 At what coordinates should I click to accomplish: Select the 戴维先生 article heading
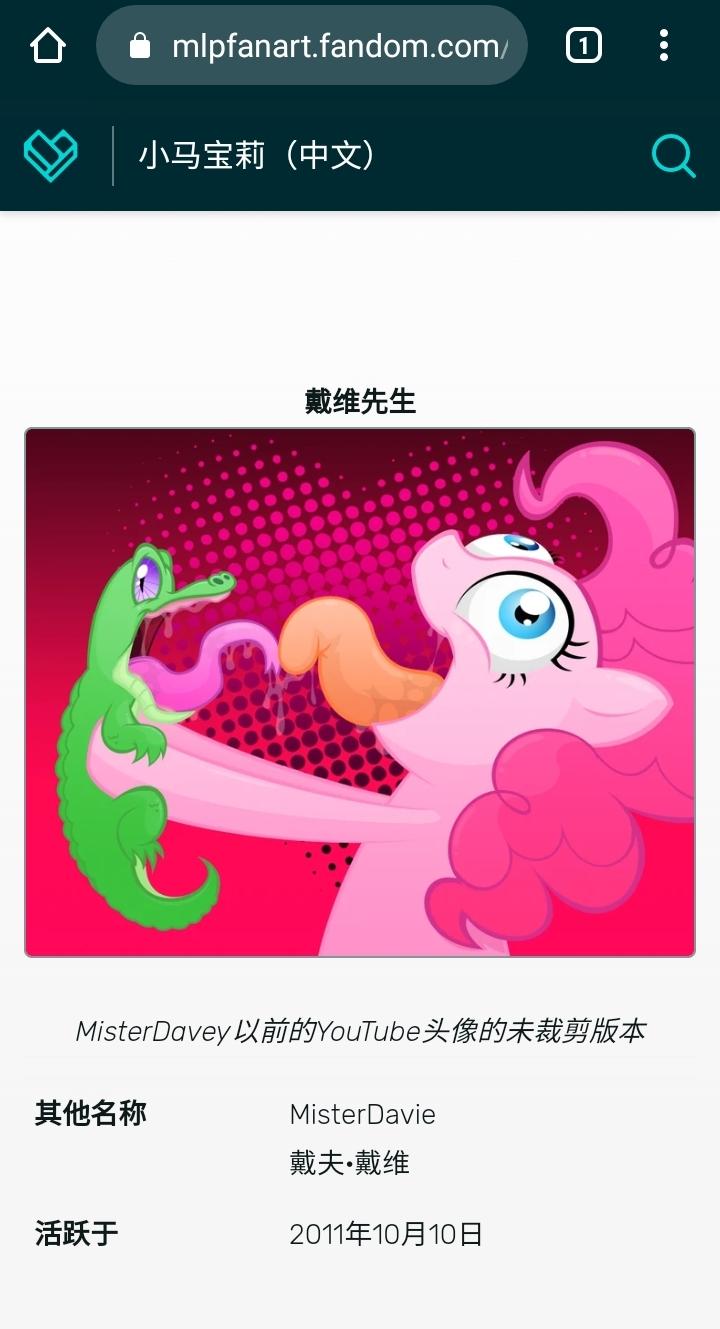[360, 400]
